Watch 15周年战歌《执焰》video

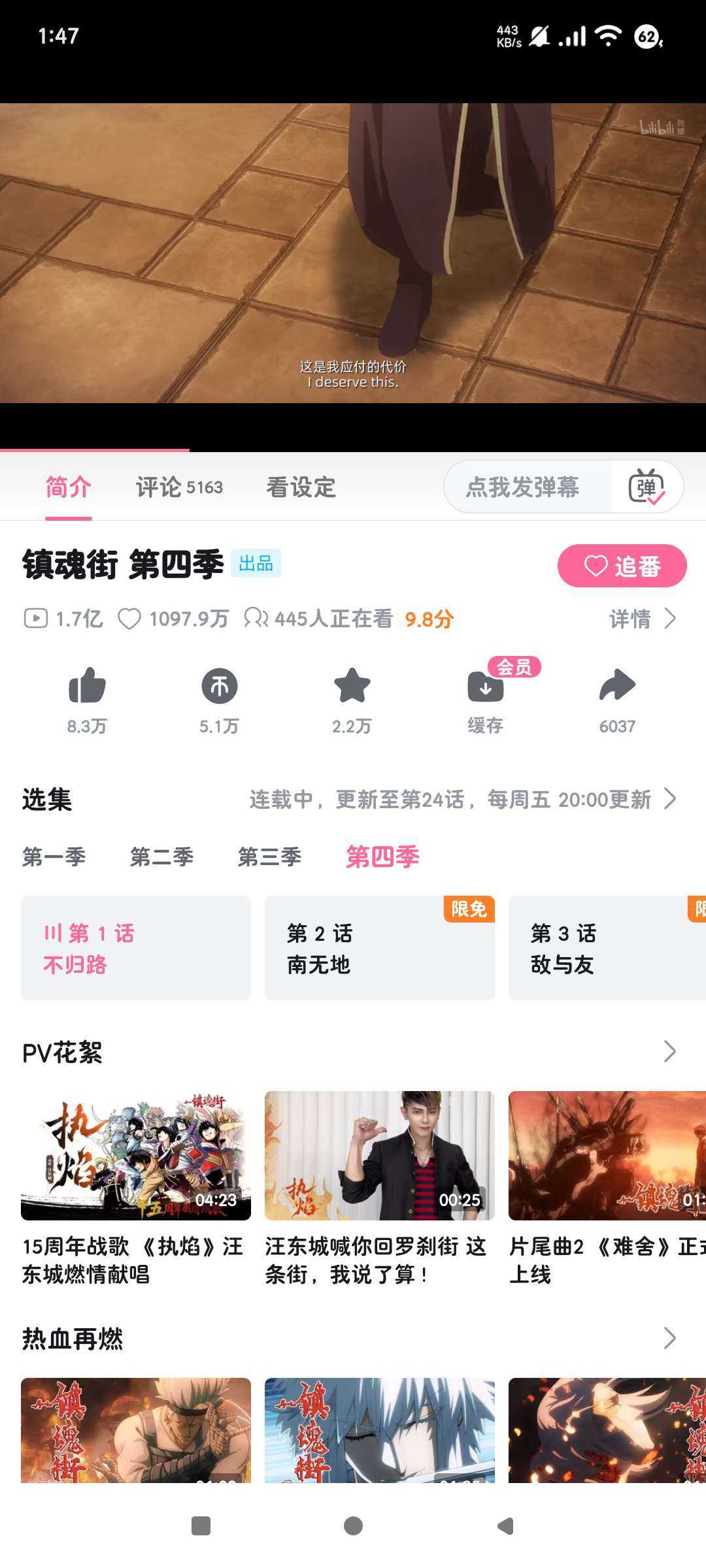point(136,1155)
